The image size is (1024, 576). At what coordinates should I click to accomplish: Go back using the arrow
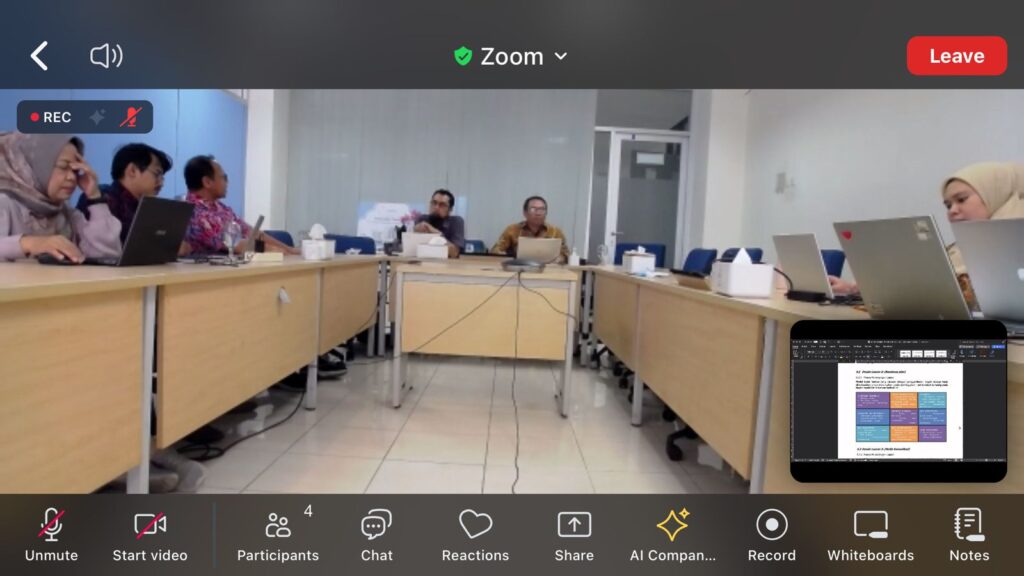point(39,56)
